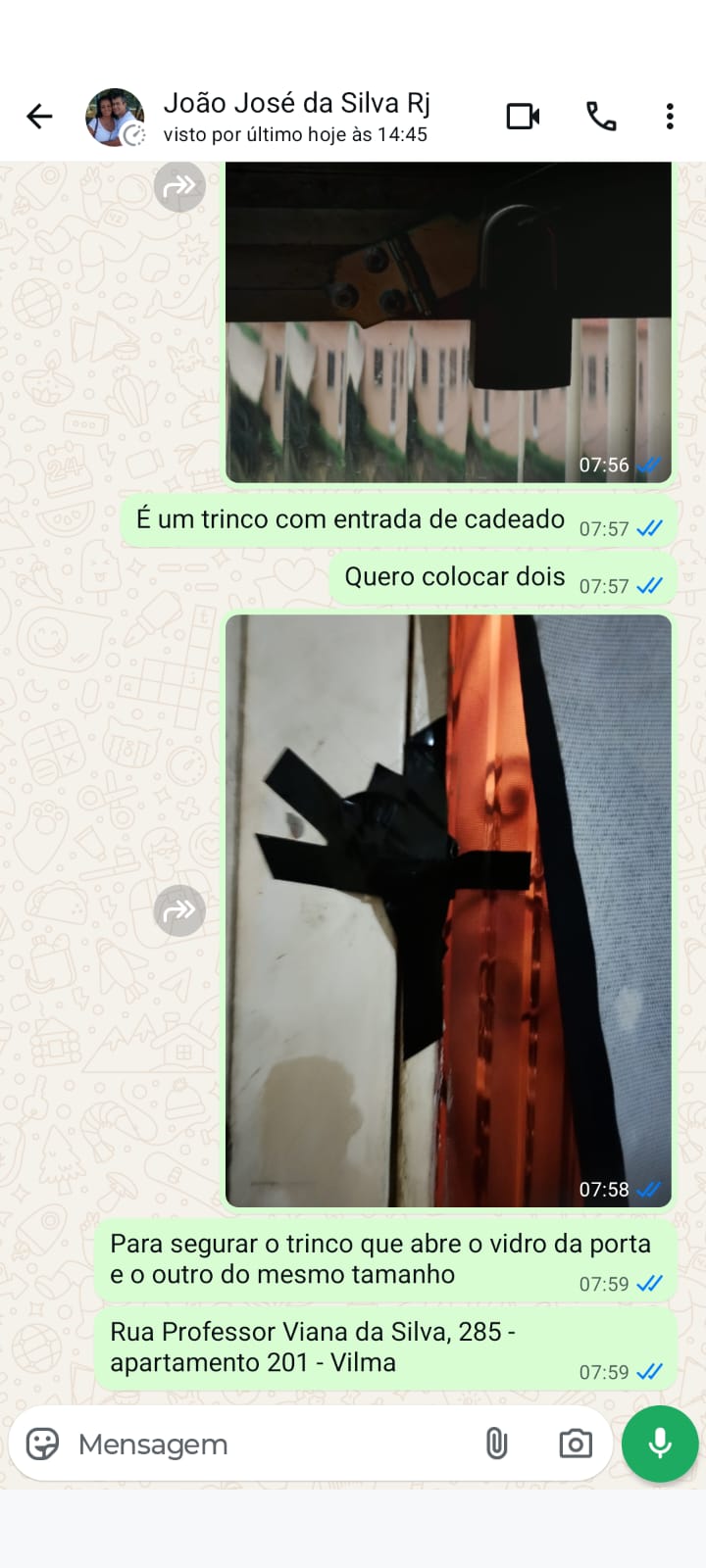Forward the padlock photo sent at 07:56
This screenshot has width=706, height=1568.
click(179, 185)
